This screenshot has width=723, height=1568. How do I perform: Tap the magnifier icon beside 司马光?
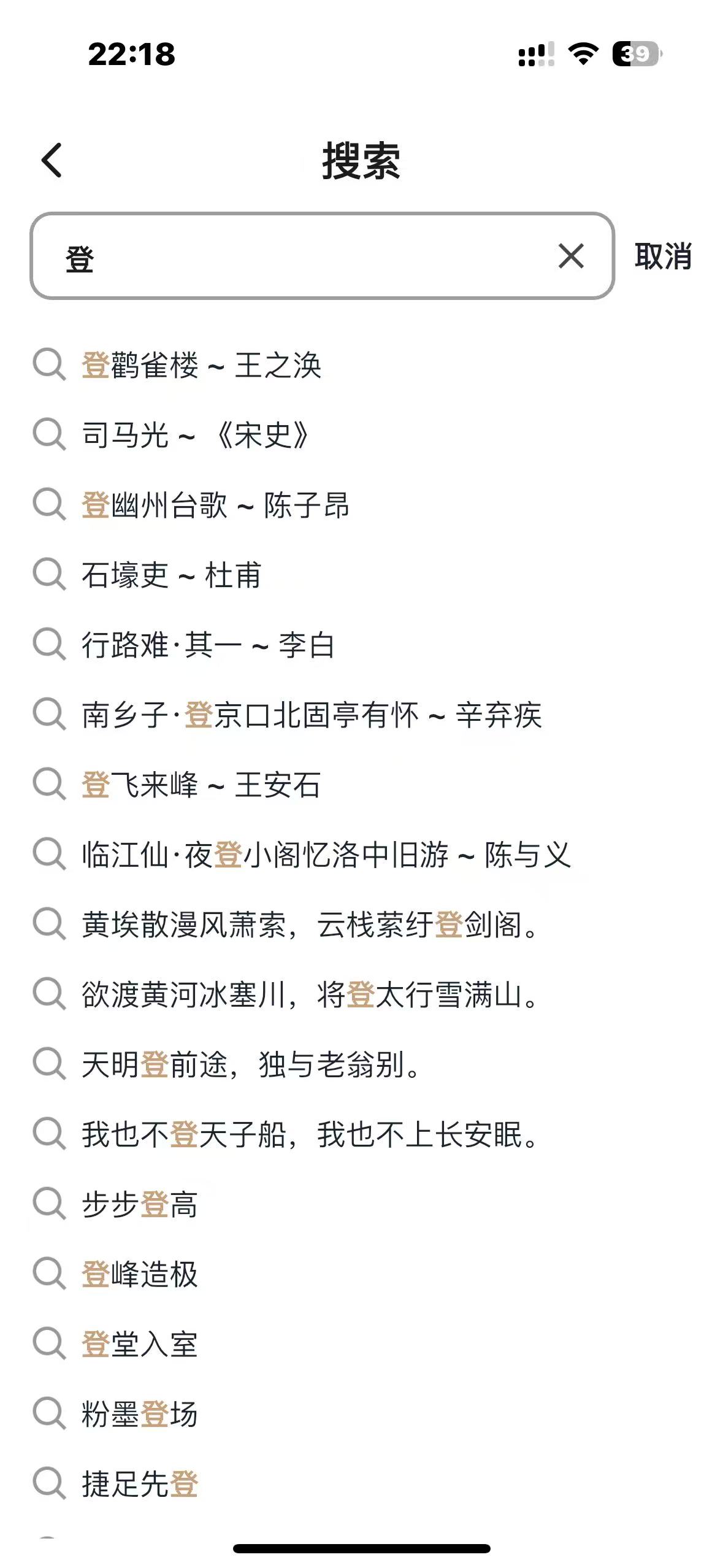(50, 435)
